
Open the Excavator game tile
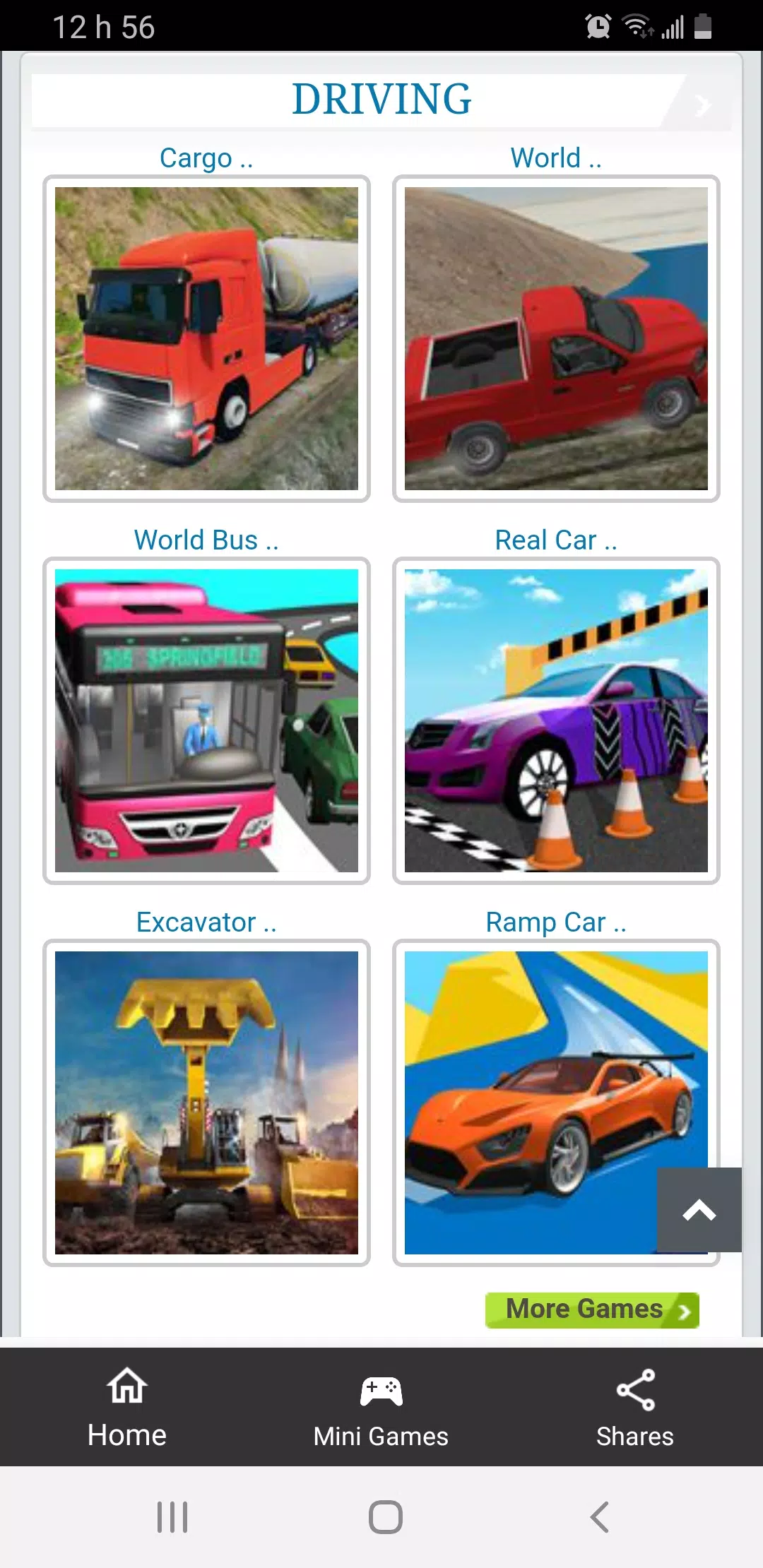[x=206, y=1103]
